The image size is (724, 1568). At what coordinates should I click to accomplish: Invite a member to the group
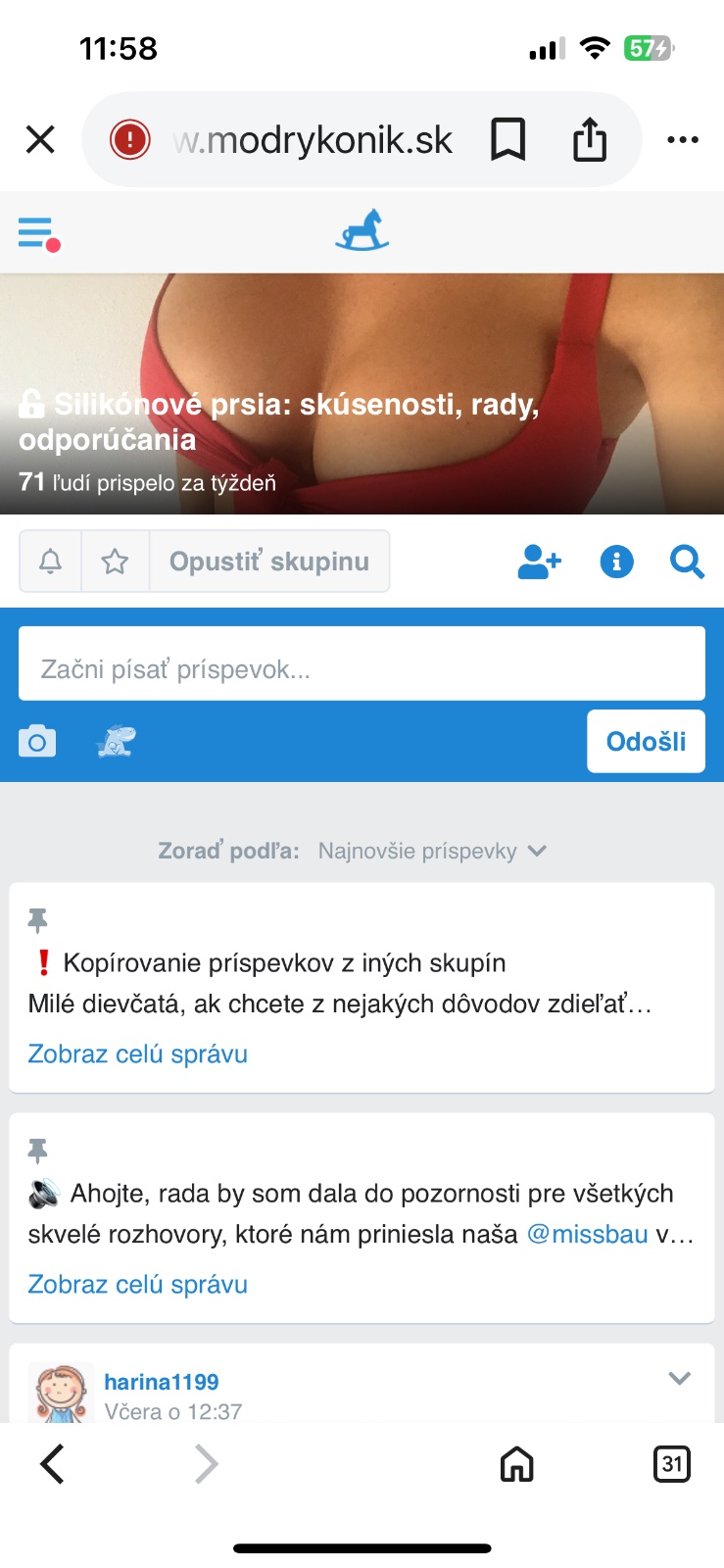[x=539, y=563]
